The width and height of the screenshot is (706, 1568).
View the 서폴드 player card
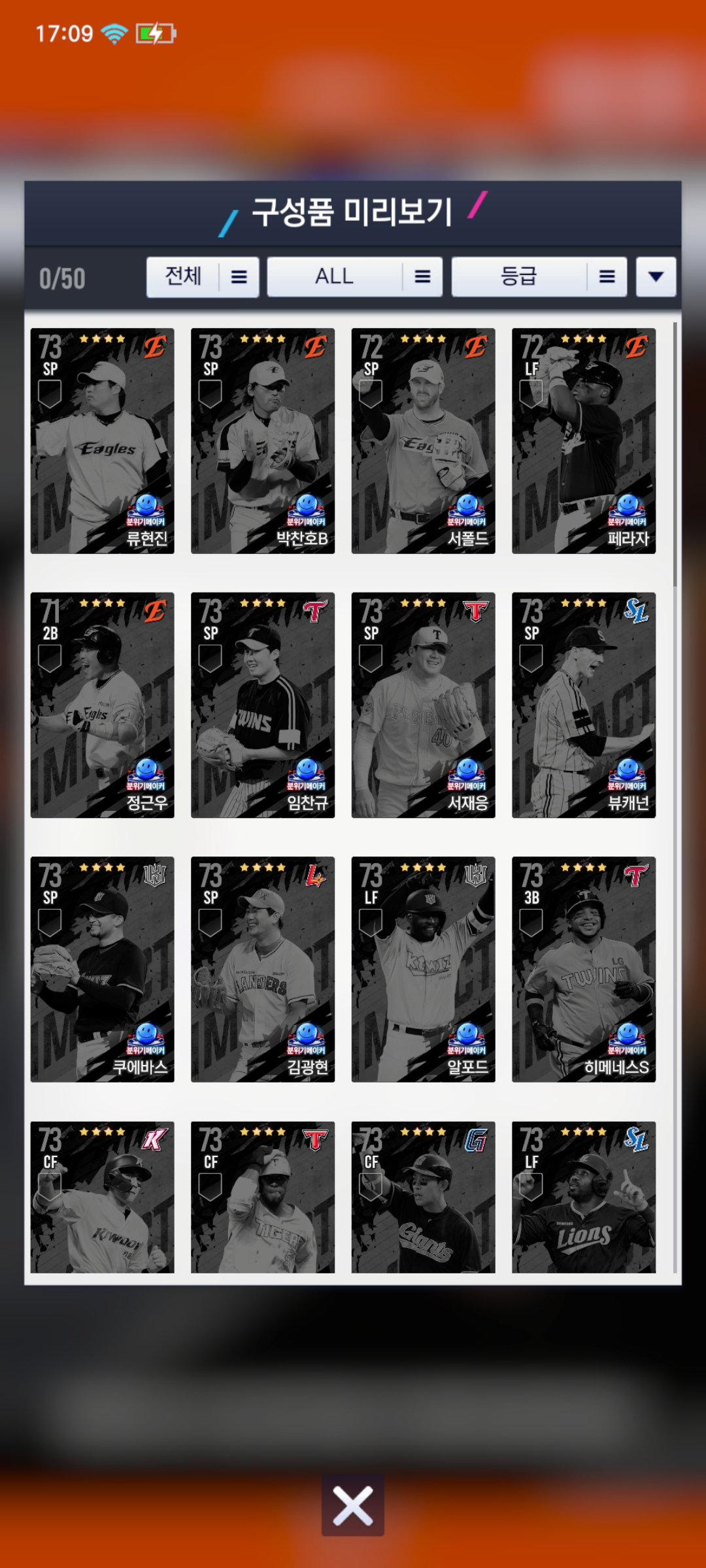point(423,441)
